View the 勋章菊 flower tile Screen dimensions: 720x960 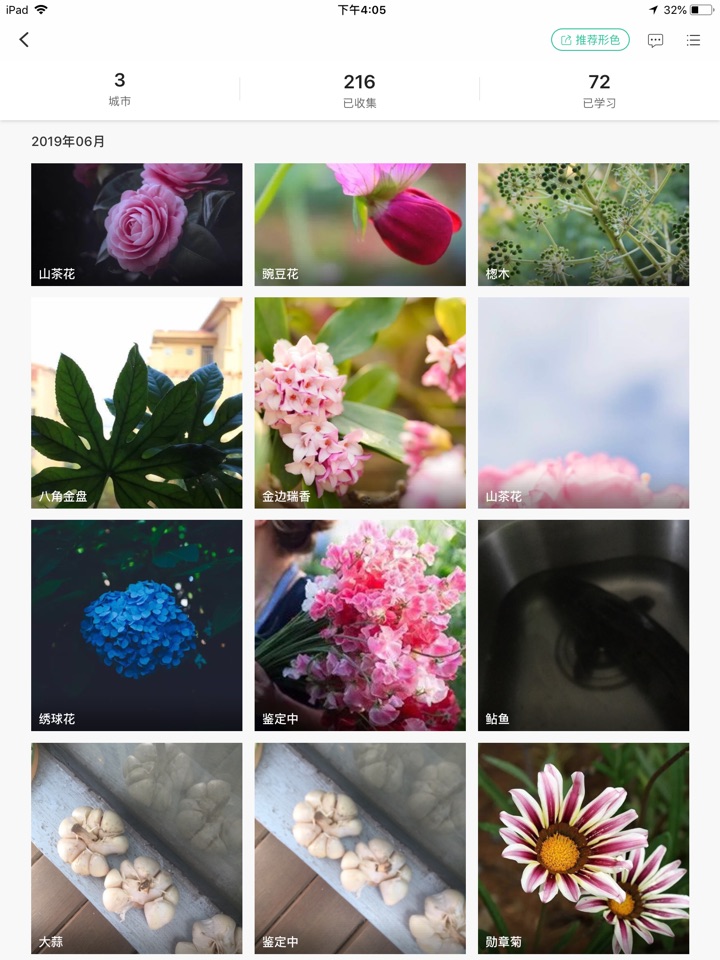[x=583, y=848]
